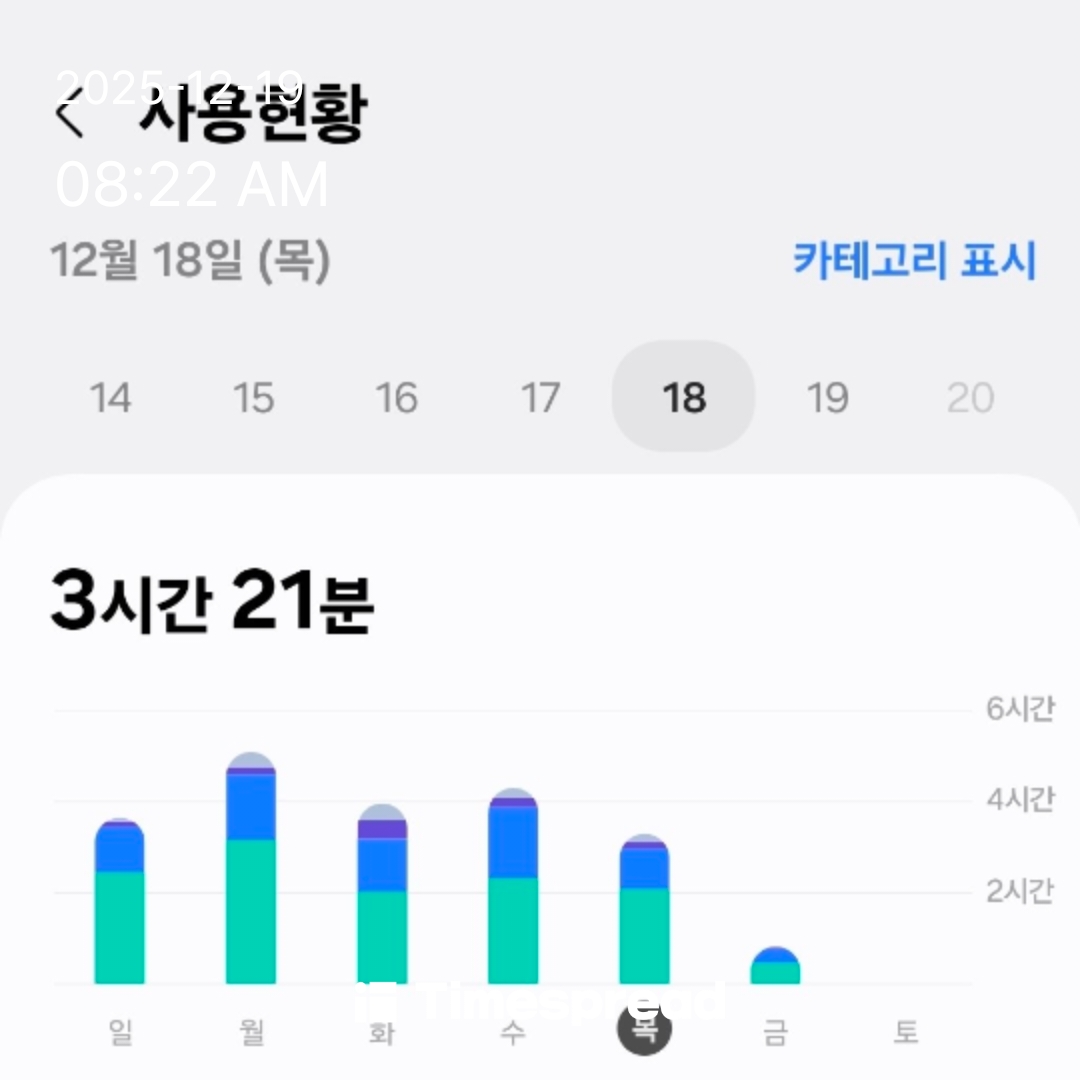1080x1080 pixels.
Task: Select the Wednesday (수) usage bar
Action: pyautogui.click(x=513, y=888)
